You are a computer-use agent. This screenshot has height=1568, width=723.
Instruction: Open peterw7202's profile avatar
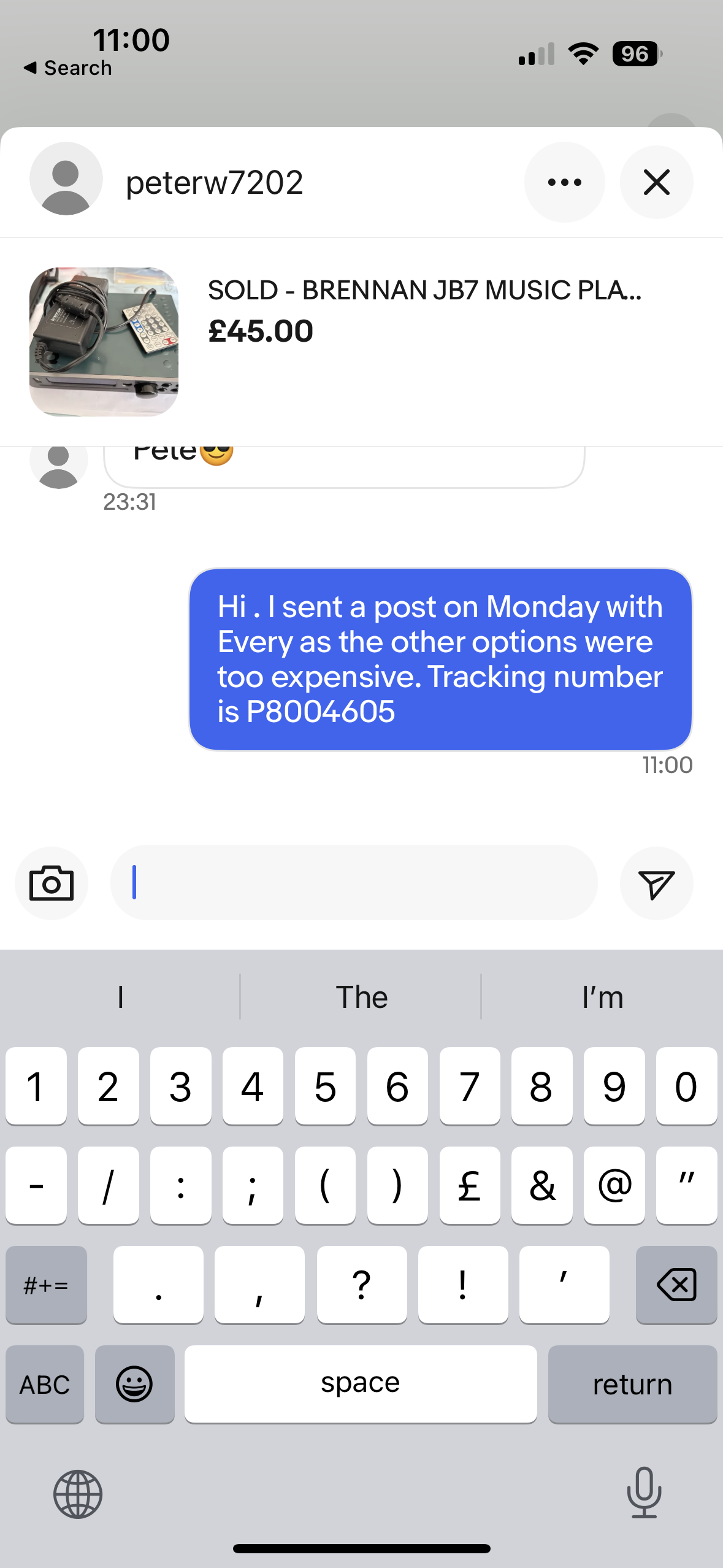[66, 179]
